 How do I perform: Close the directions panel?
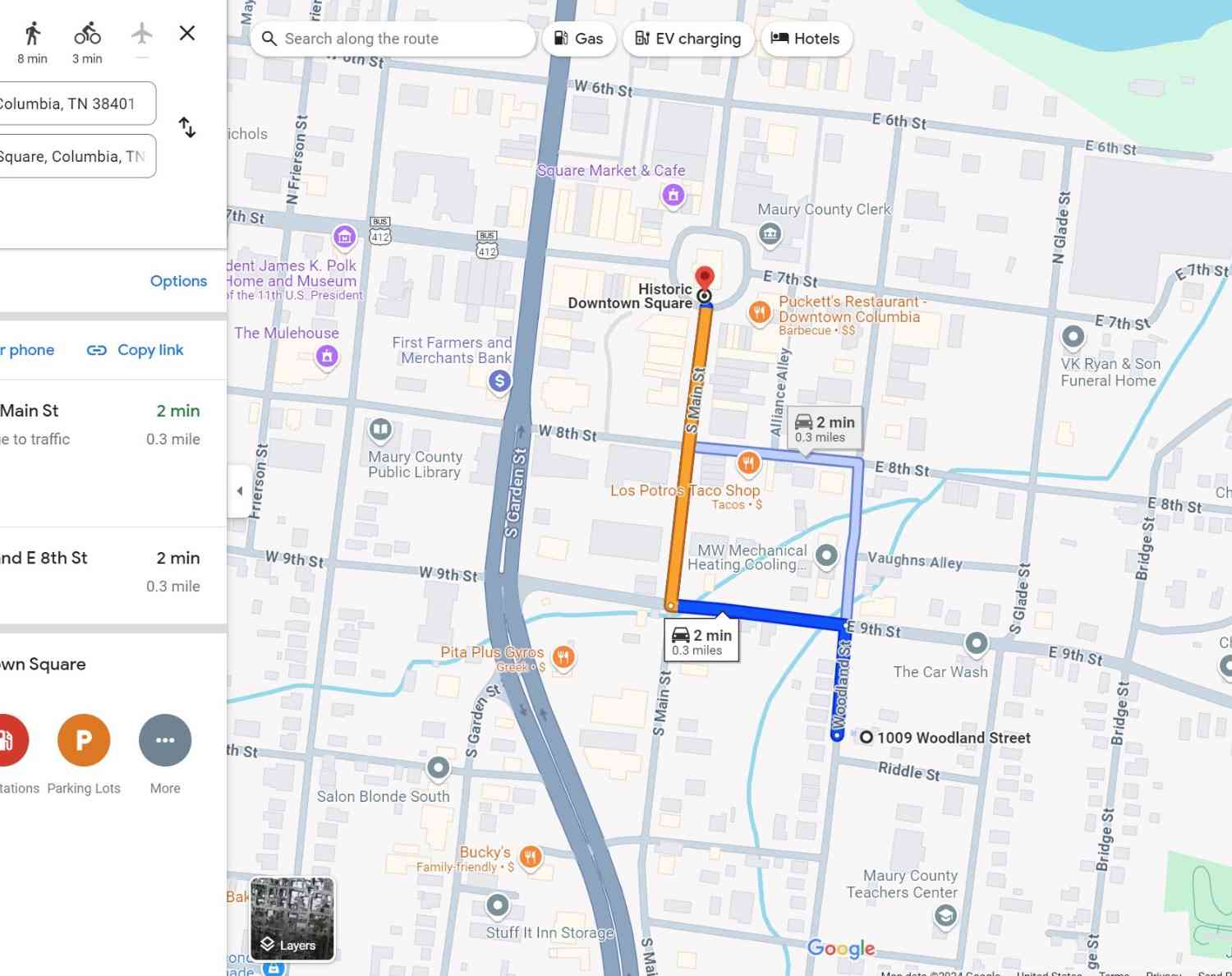tap(187, 33)
